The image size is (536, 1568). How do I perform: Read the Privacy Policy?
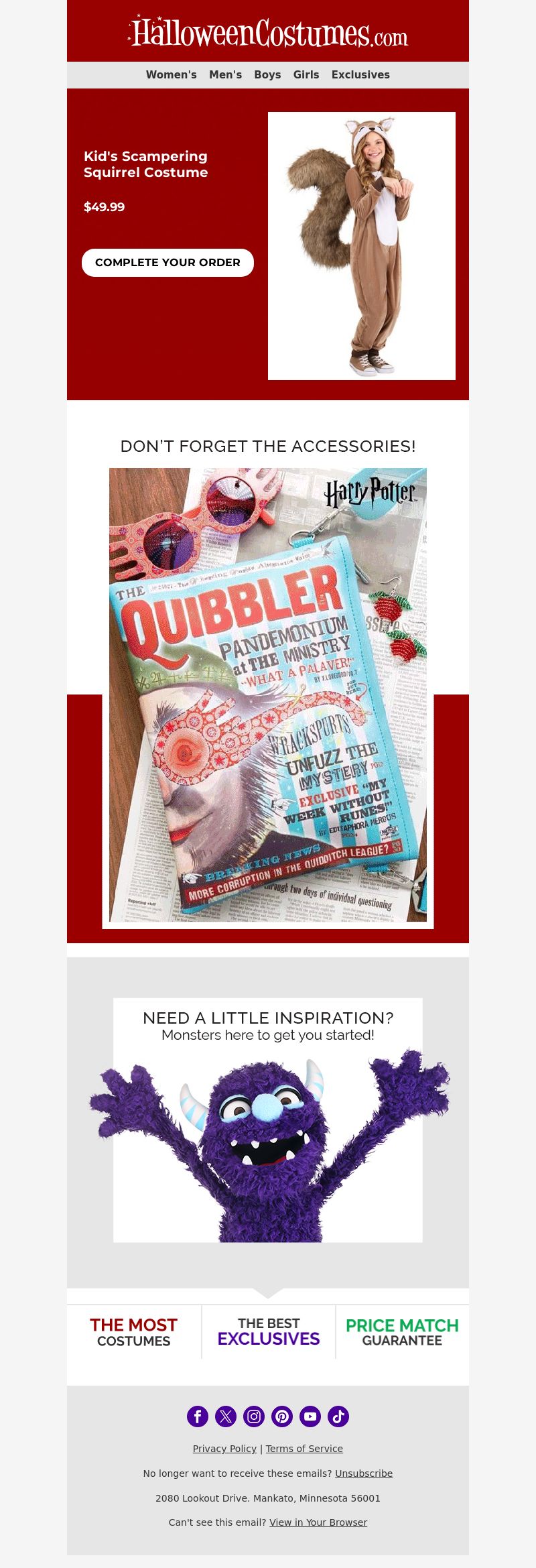[x=224, y=1449]
